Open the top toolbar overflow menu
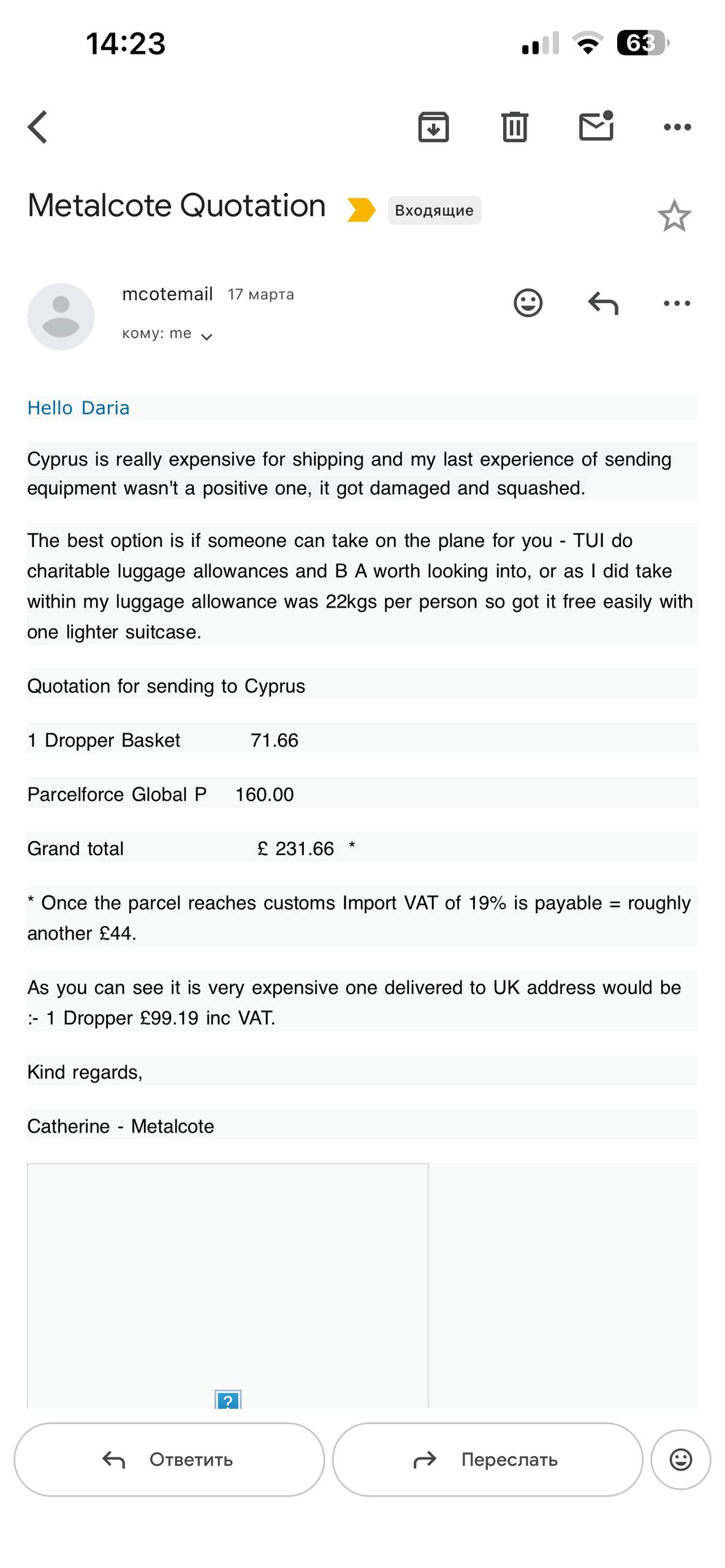The image size is (725, 1568). [x=677, y=127]
